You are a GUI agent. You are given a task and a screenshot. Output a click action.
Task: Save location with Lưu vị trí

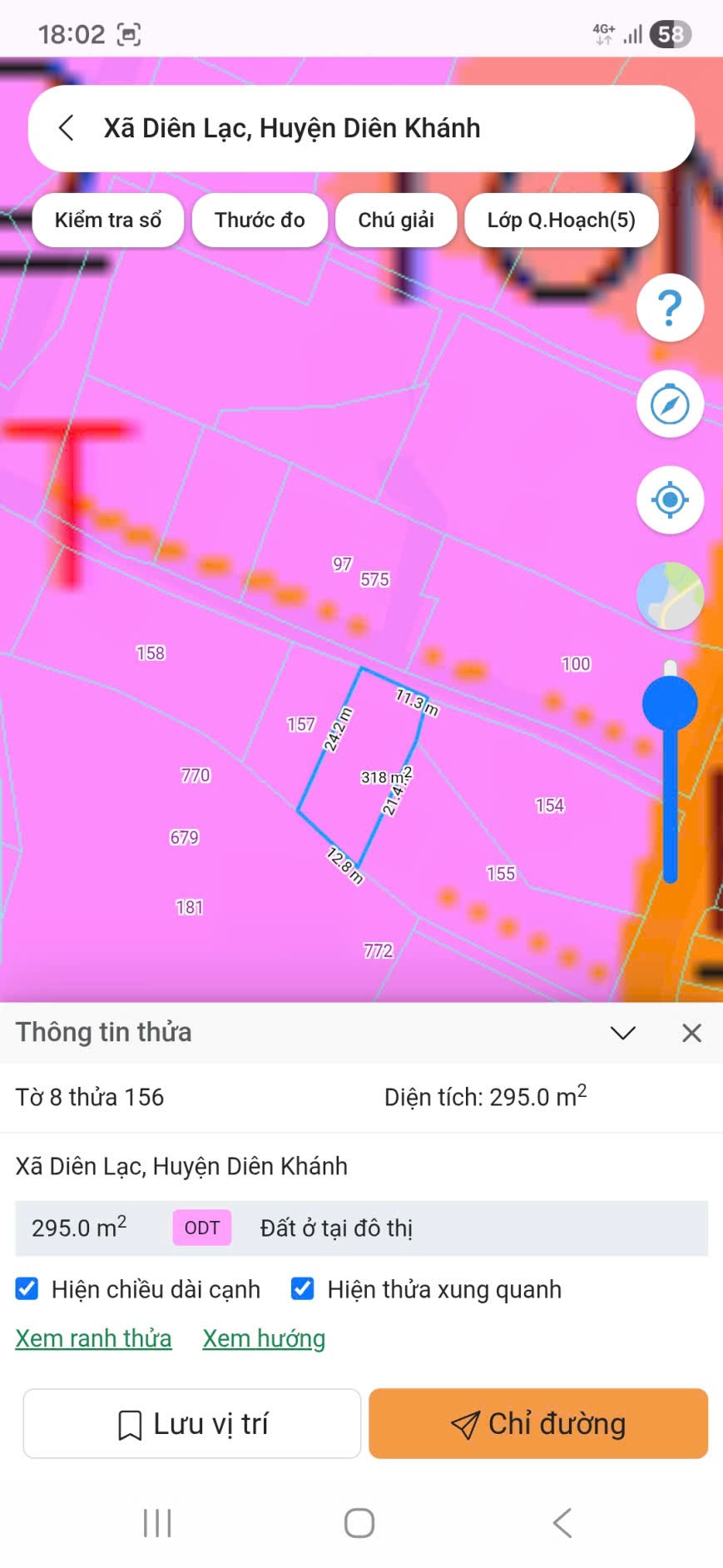(192, 1424)
